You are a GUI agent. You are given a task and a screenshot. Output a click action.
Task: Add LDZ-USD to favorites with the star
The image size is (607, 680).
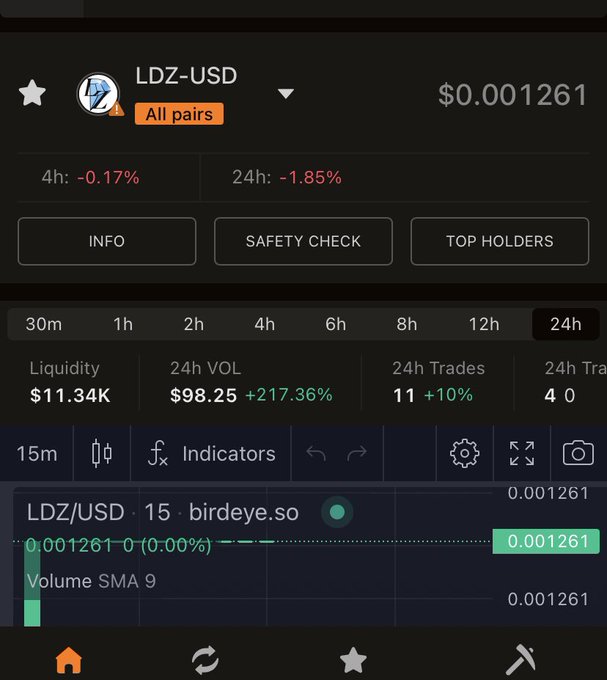tap(33, 93)
